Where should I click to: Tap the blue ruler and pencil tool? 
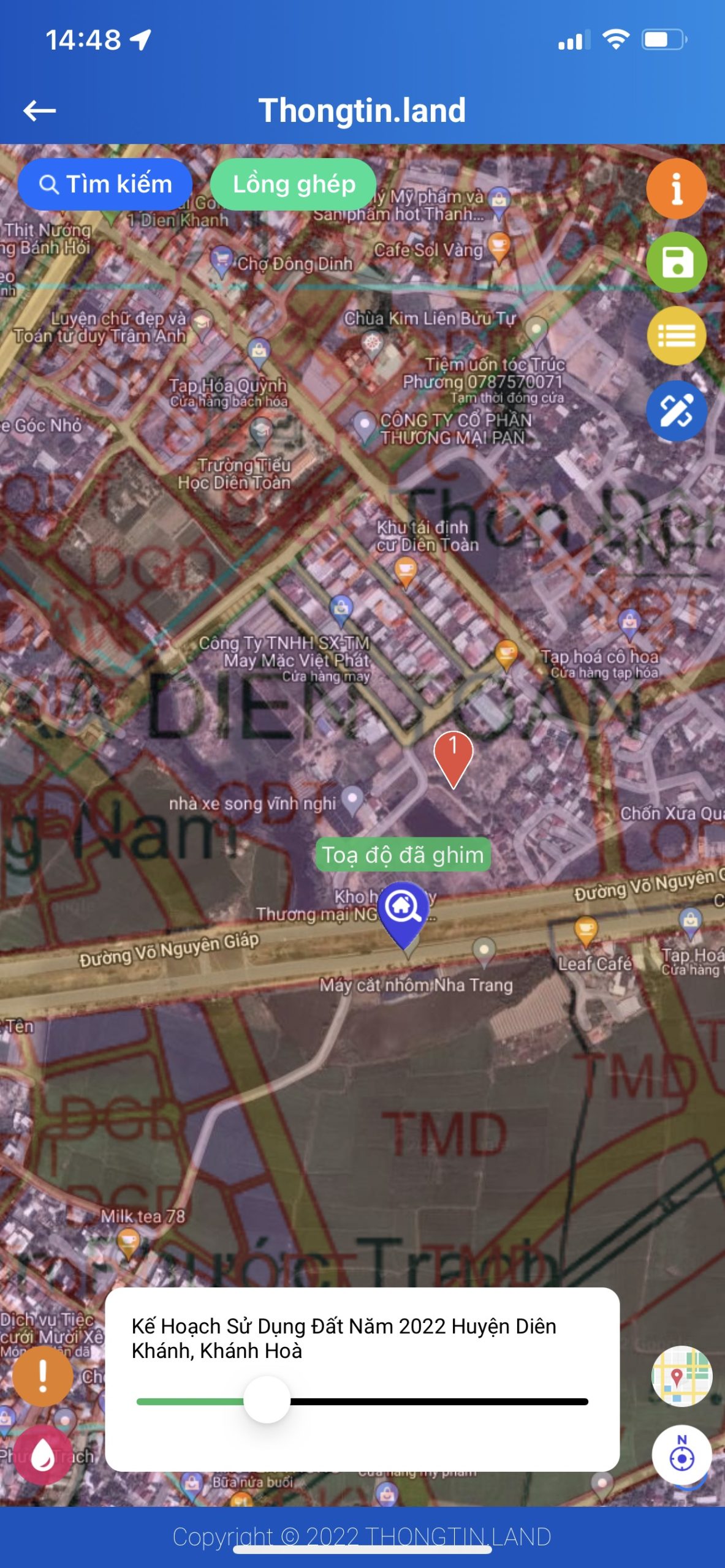click(x=677, y=410)
